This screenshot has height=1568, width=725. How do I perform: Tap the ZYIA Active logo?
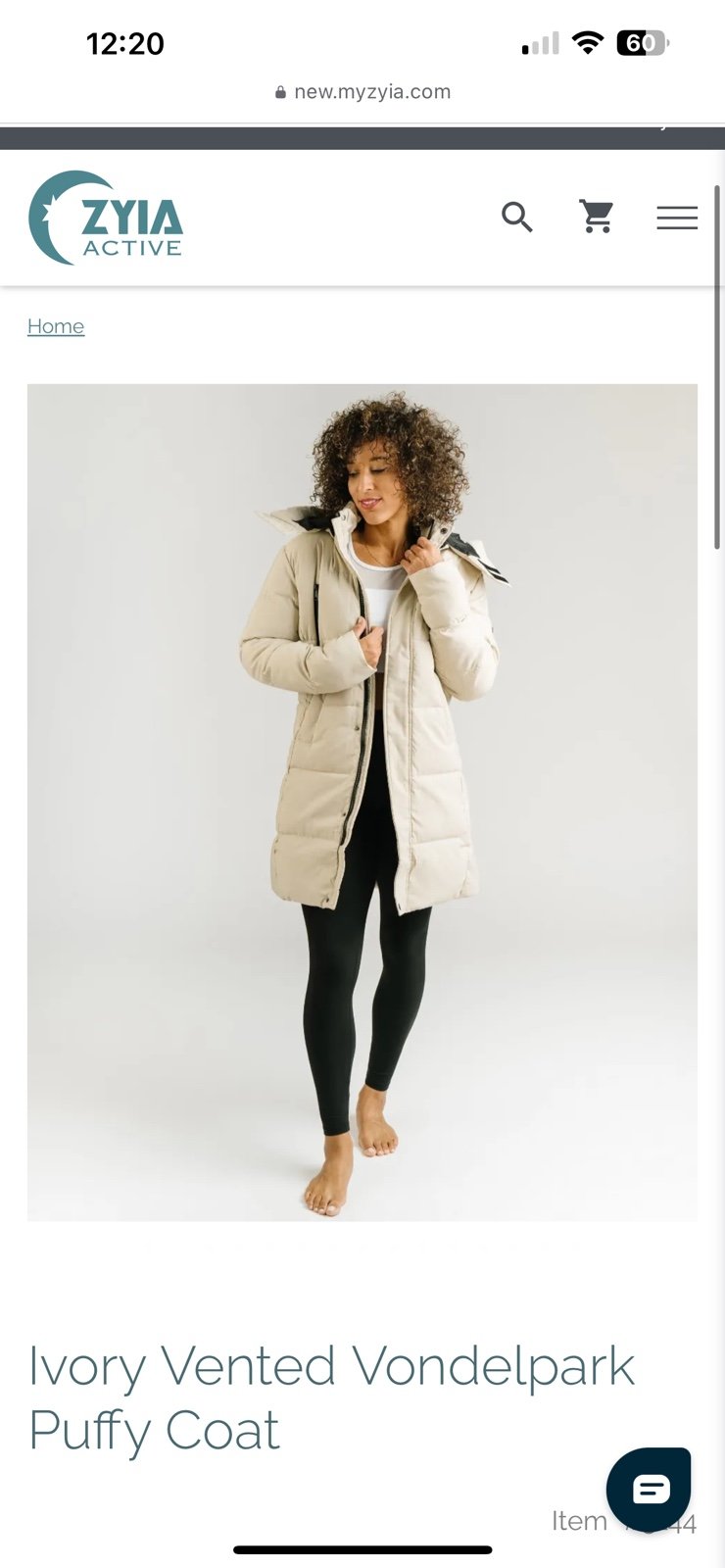click(106, 218)
